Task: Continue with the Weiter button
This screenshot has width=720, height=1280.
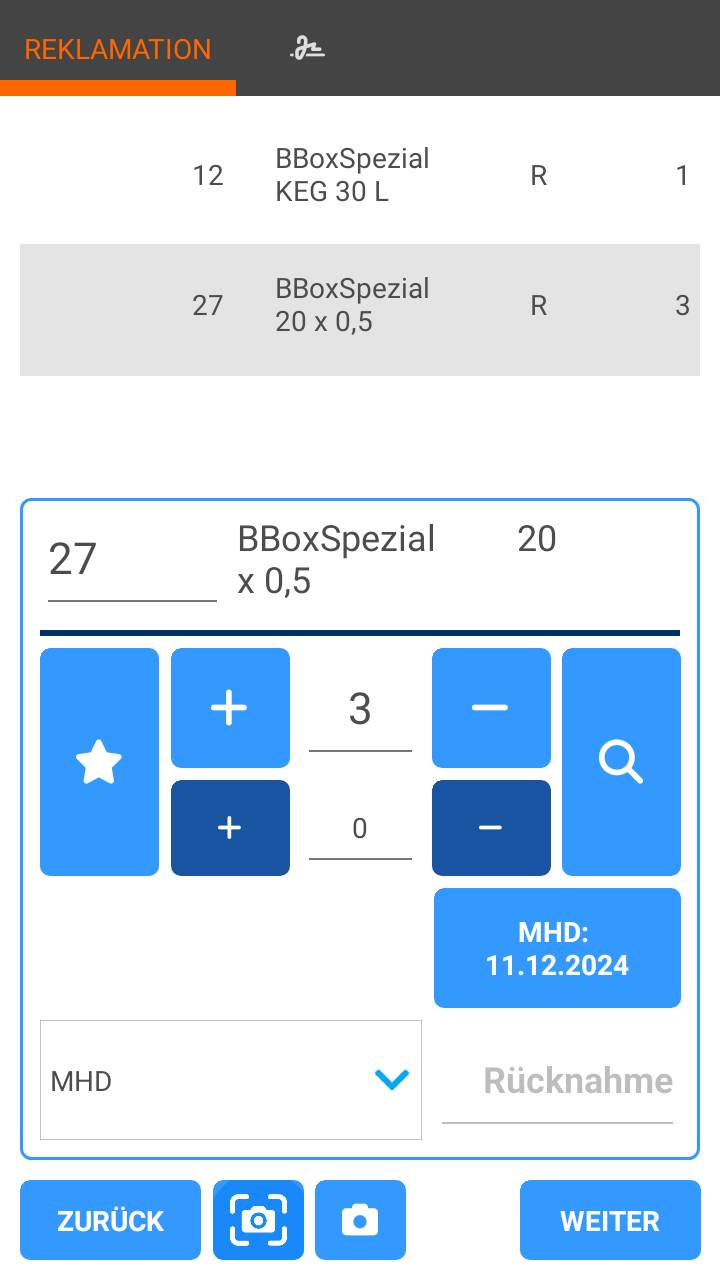Action: (x=610, y=1220)
